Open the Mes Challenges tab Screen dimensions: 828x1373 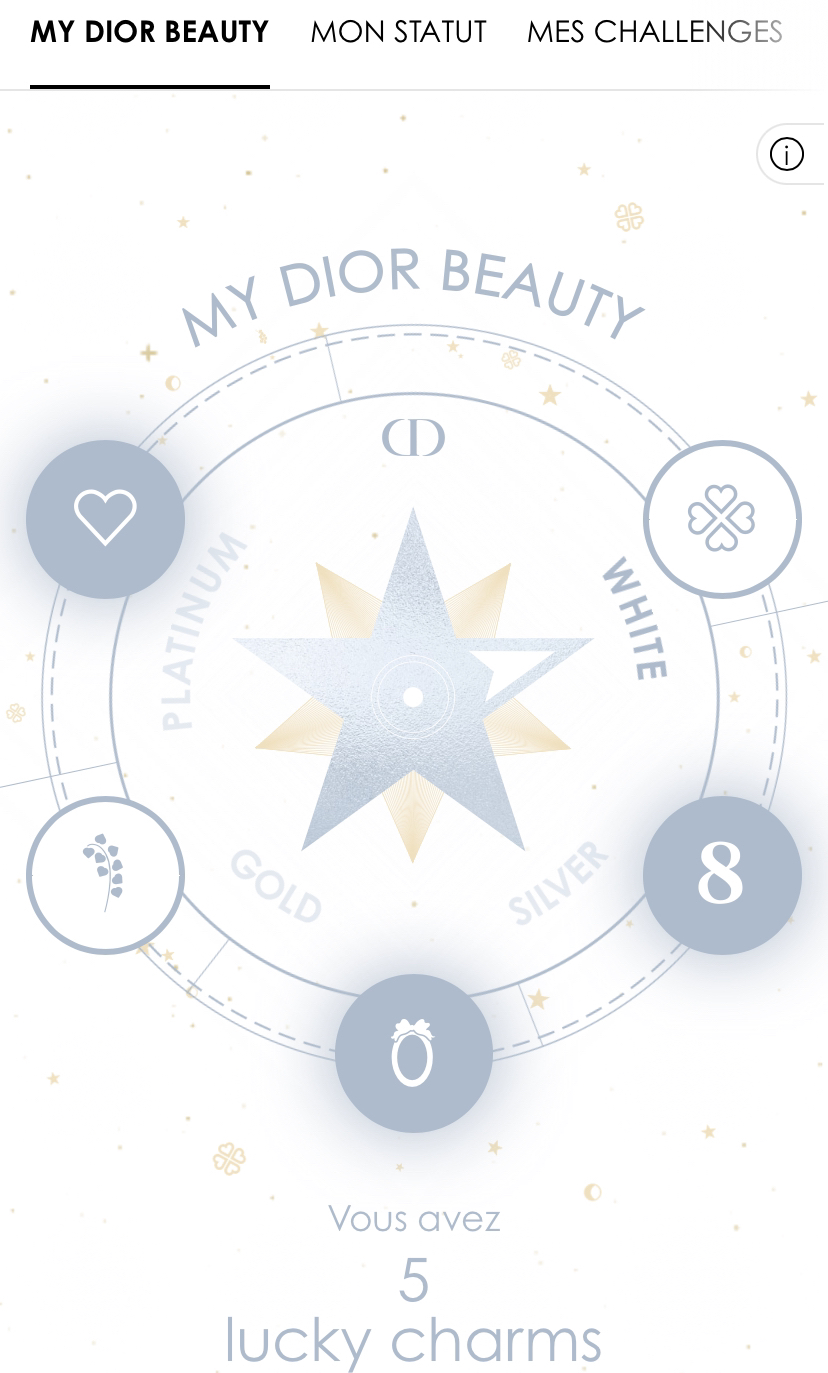click(x=654, y=32)
